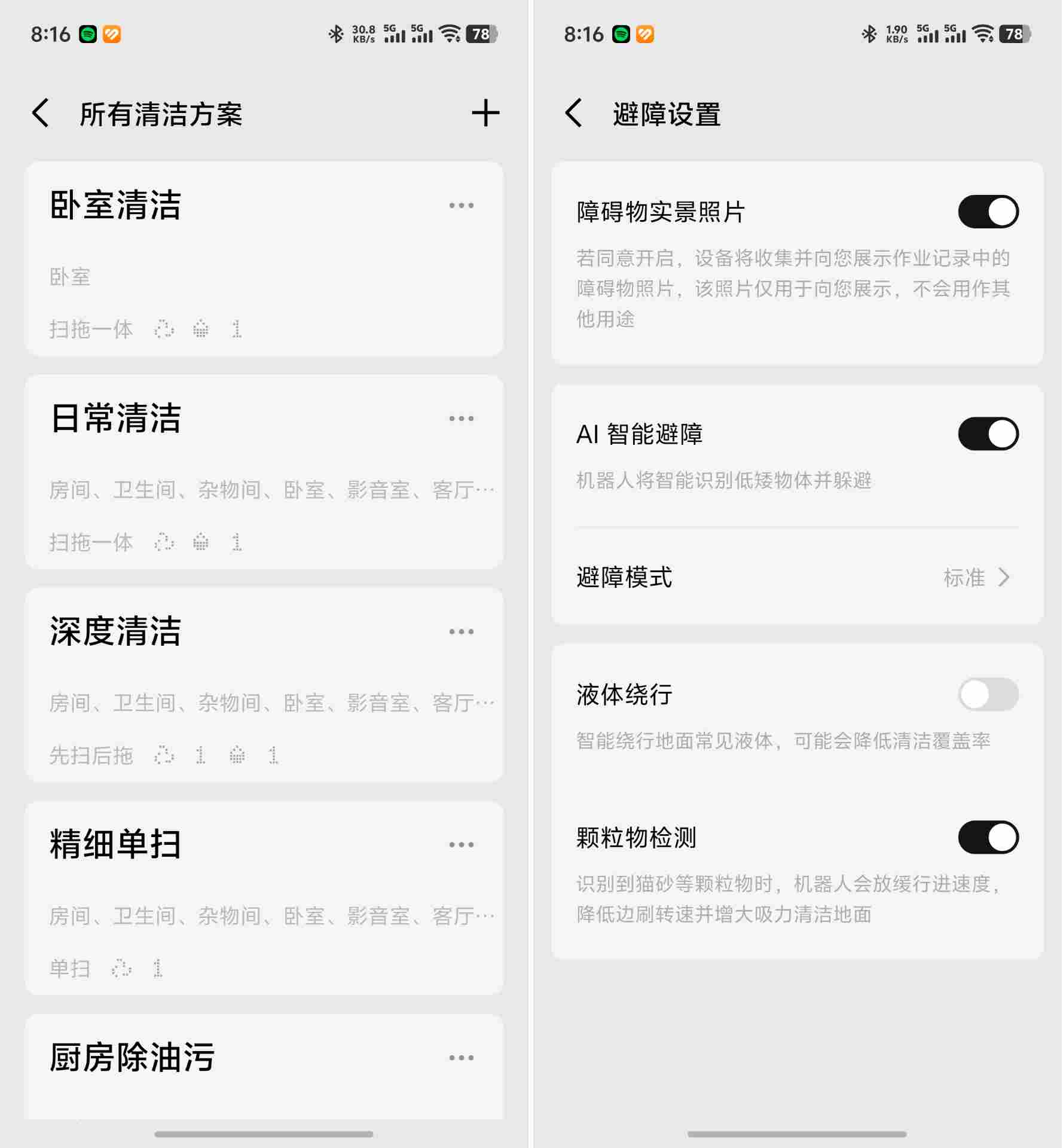Image resolution: width=1063 pixels, height=1148 pixels.
Task: Turn off 障碍物实景照片 switch
Action: pyautogui.click(x=988, y=212)
